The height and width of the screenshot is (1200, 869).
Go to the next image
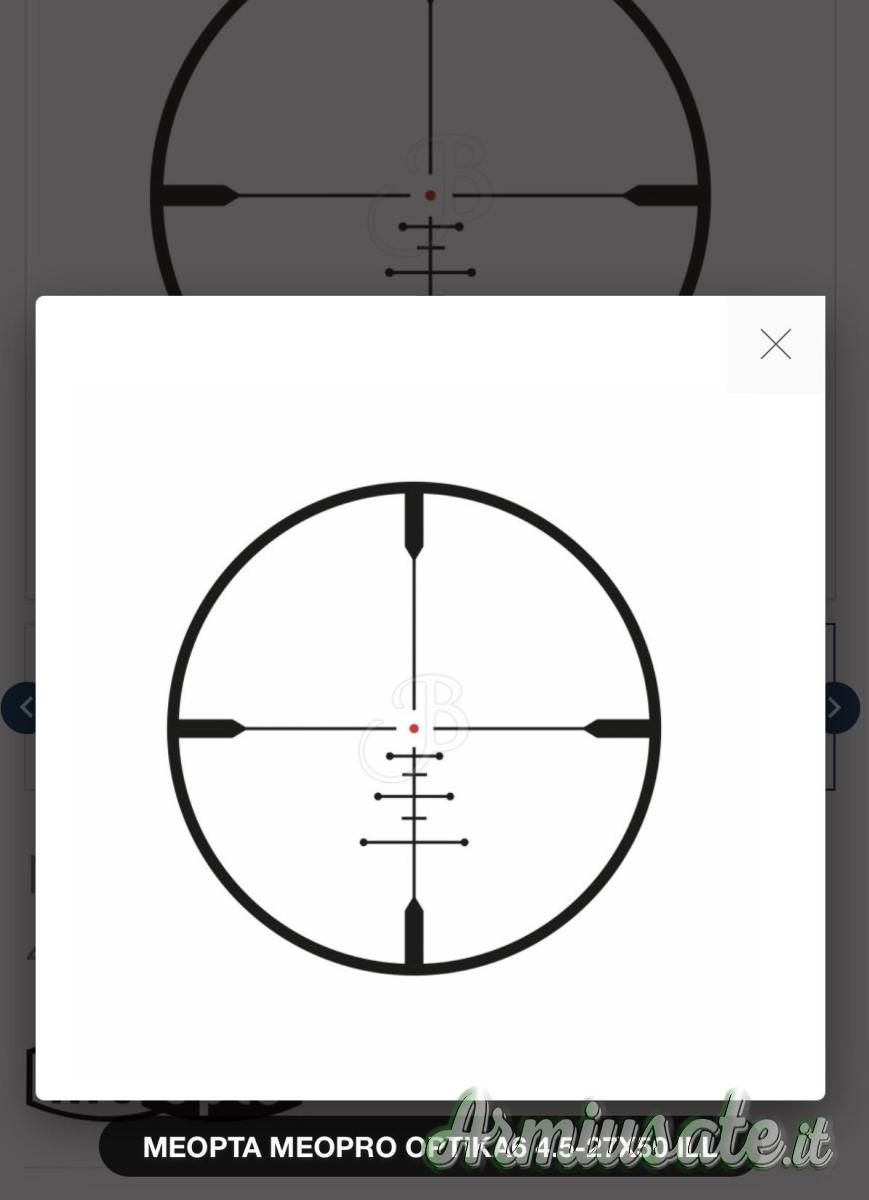point(841,708)
